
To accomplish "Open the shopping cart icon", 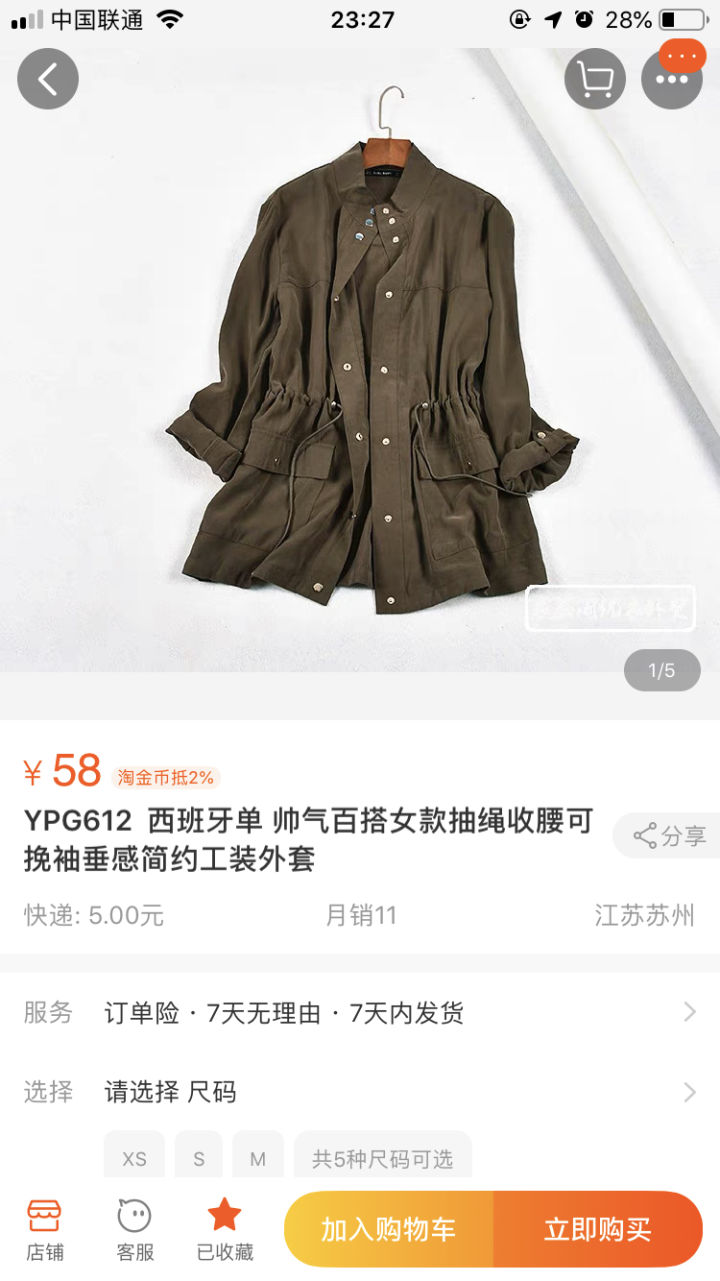I will coord(595,79).
